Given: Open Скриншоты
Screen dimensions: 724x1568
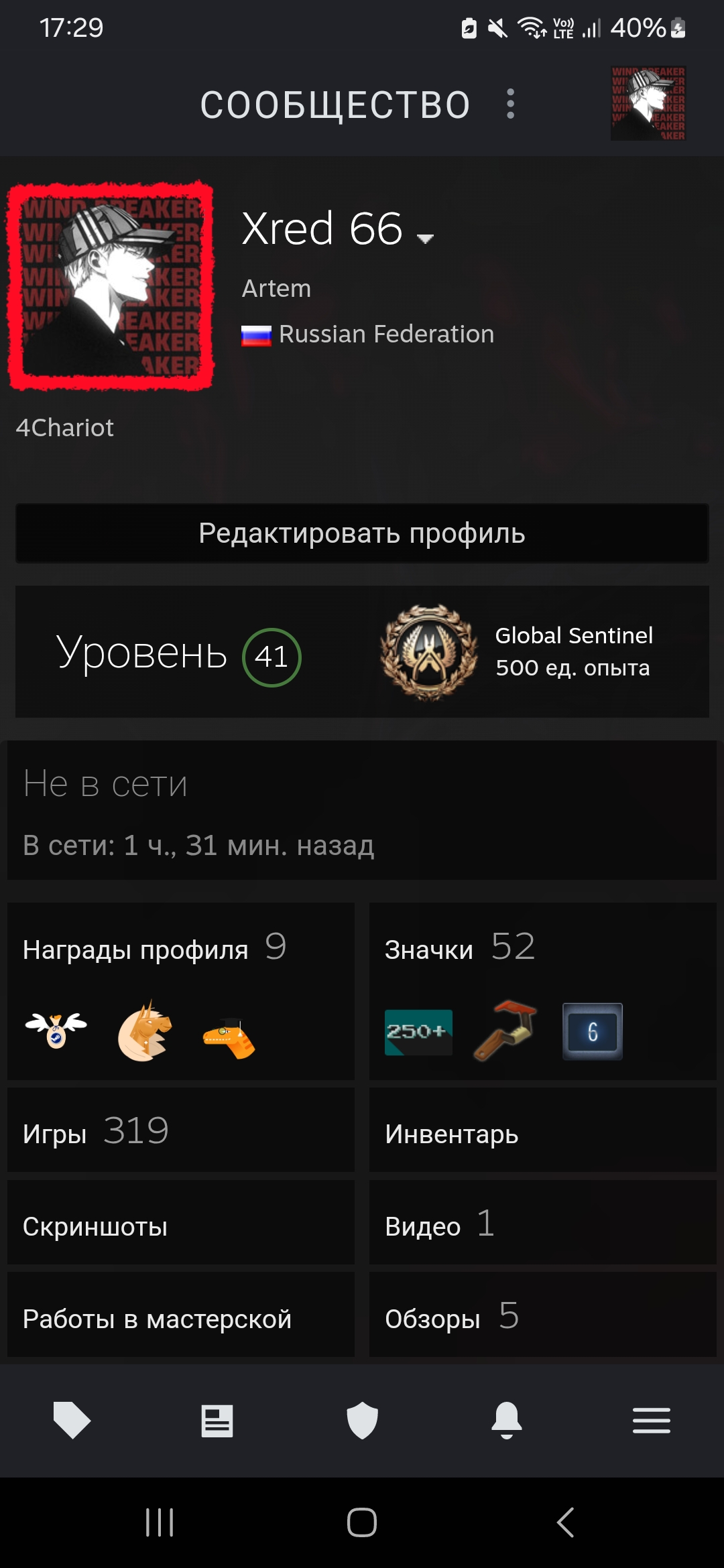Looking at the screenshot, I should click(181, 1223).
